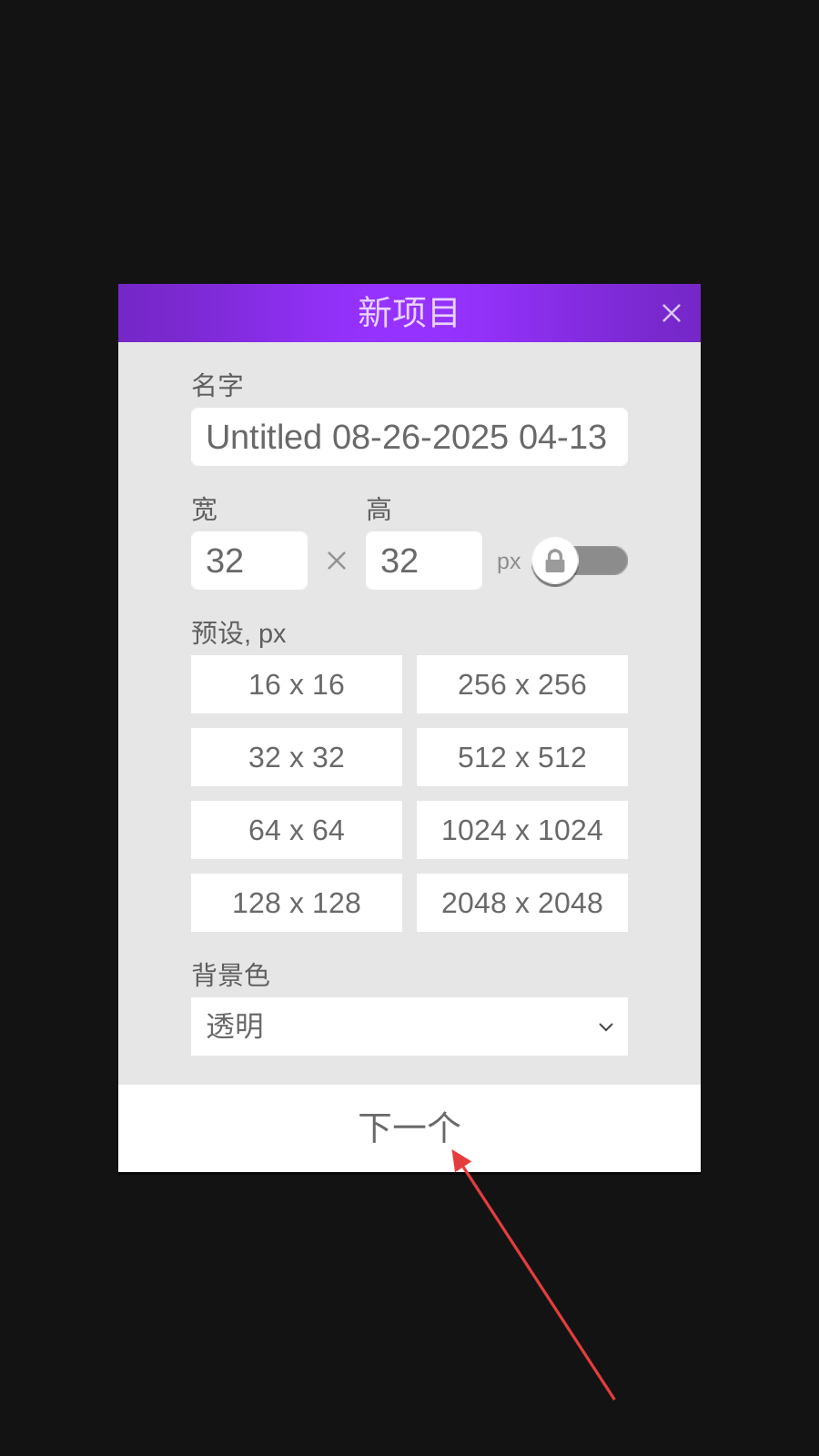Pick the 1024 x 1024 preset
The height and width of the screenshot is (1456, 819).
coord(522,830)
